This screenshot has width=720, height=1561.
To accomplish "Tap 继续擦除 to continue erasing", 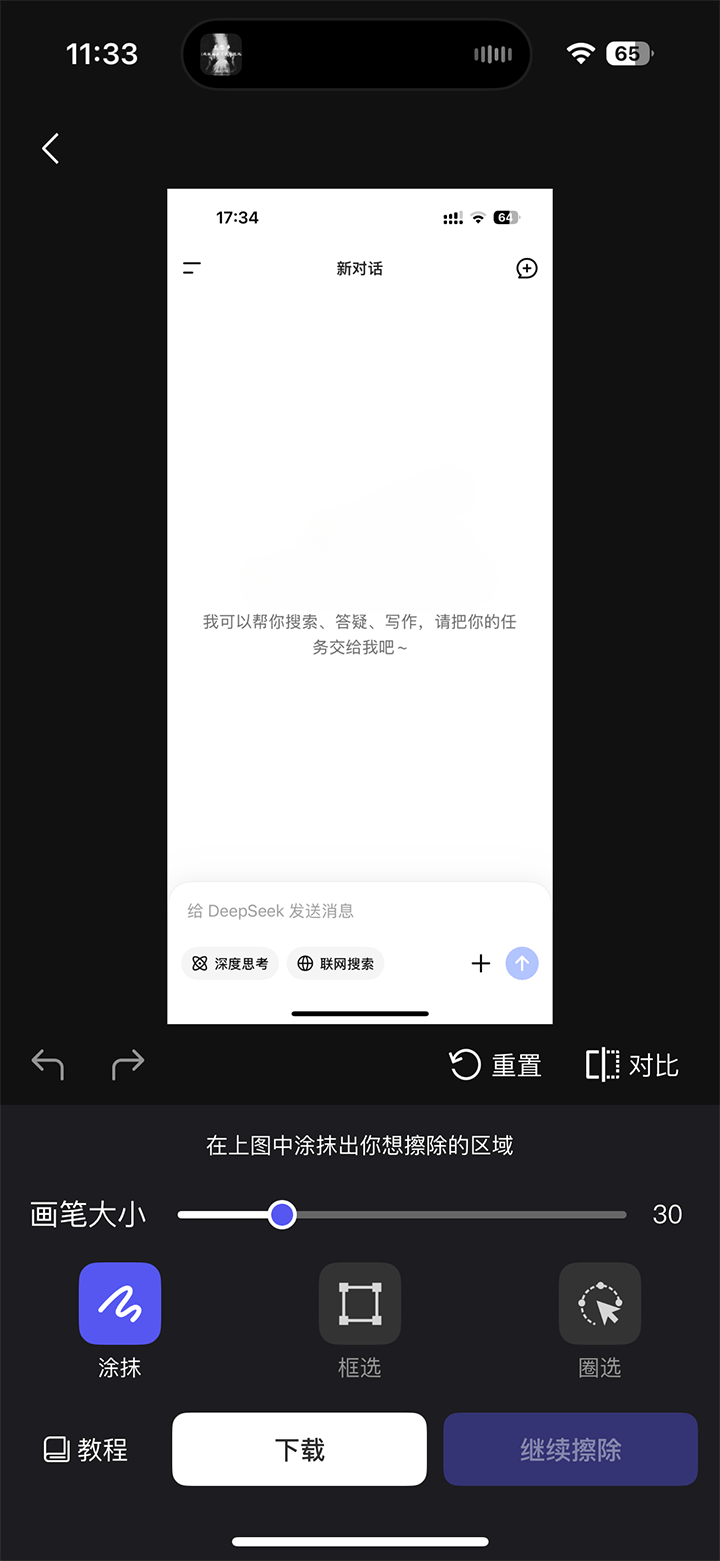I will [570, 1449].
